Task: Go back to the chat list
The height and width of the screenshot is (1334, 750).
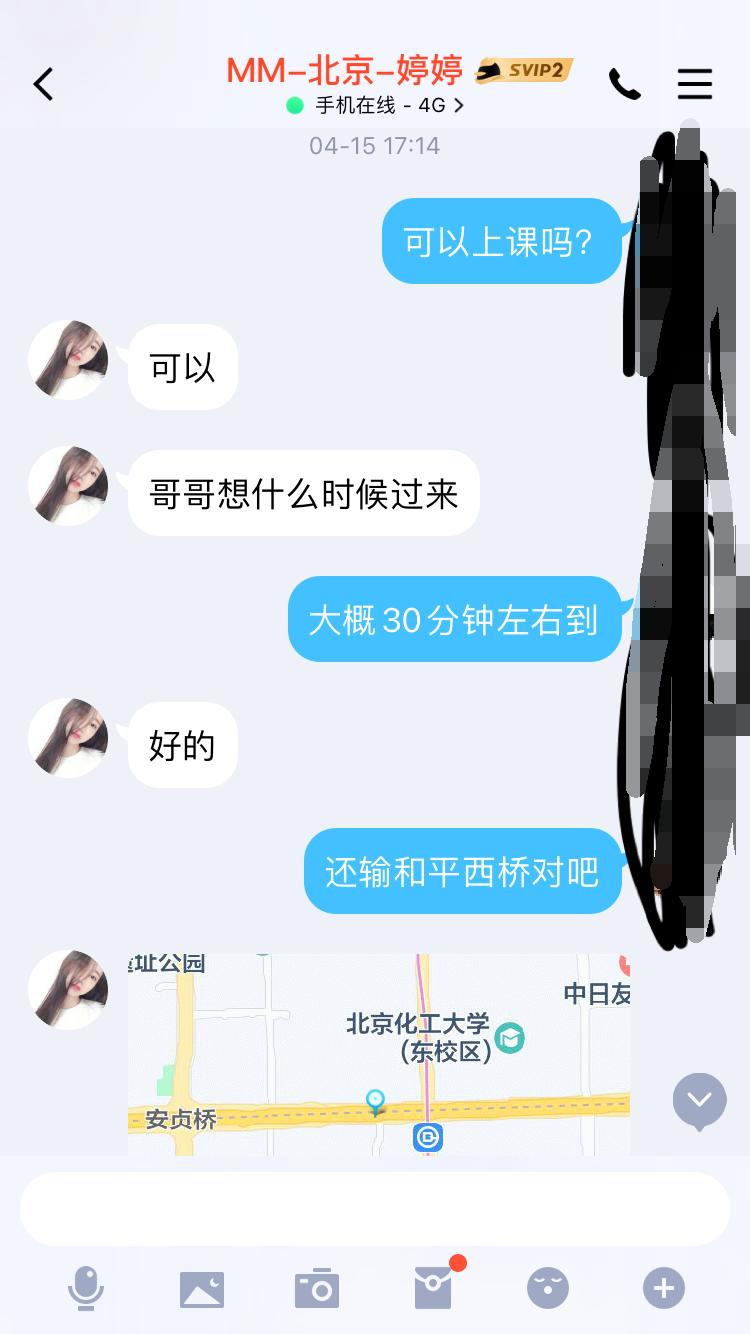Action: (x=43, y=84)
